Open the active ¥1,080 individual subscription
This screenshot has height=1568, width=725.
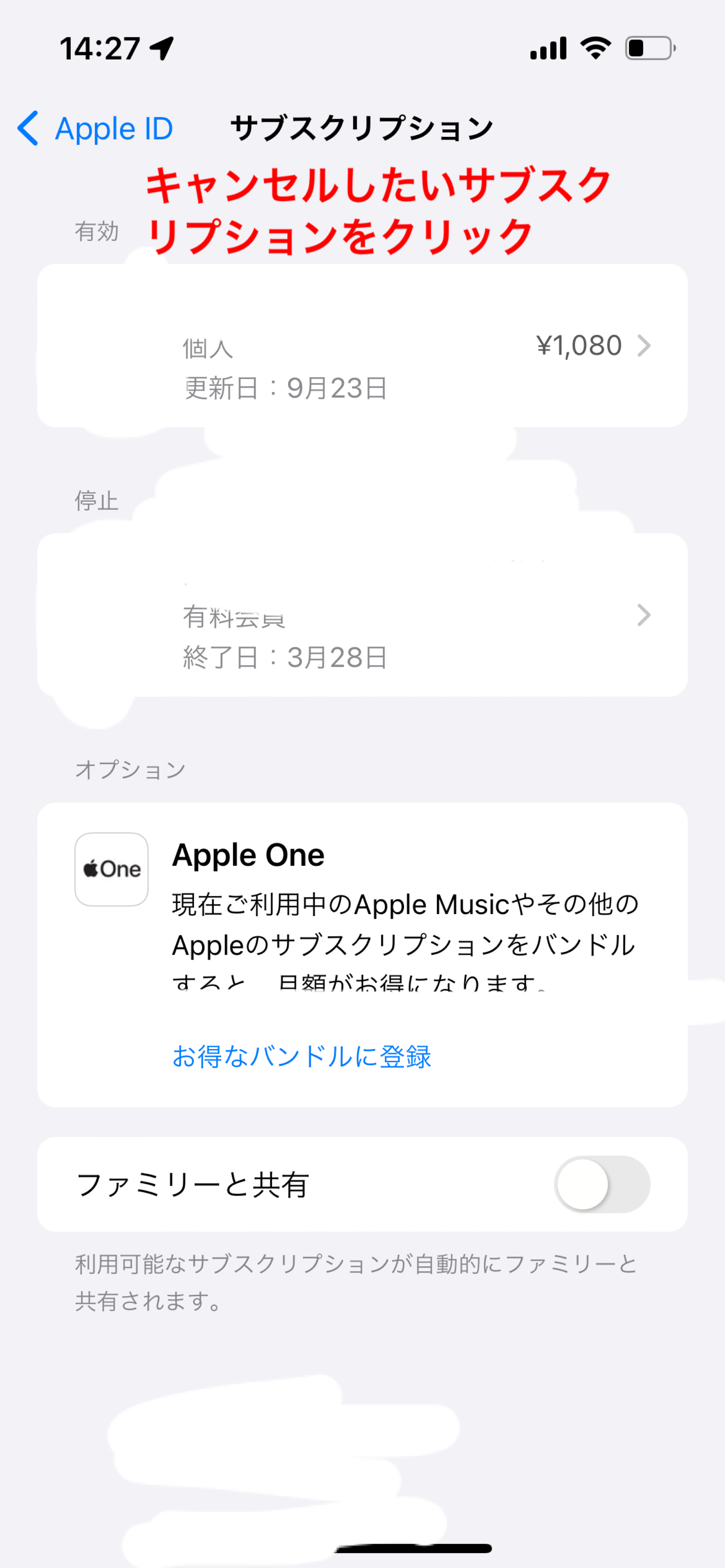pos(362,346)
